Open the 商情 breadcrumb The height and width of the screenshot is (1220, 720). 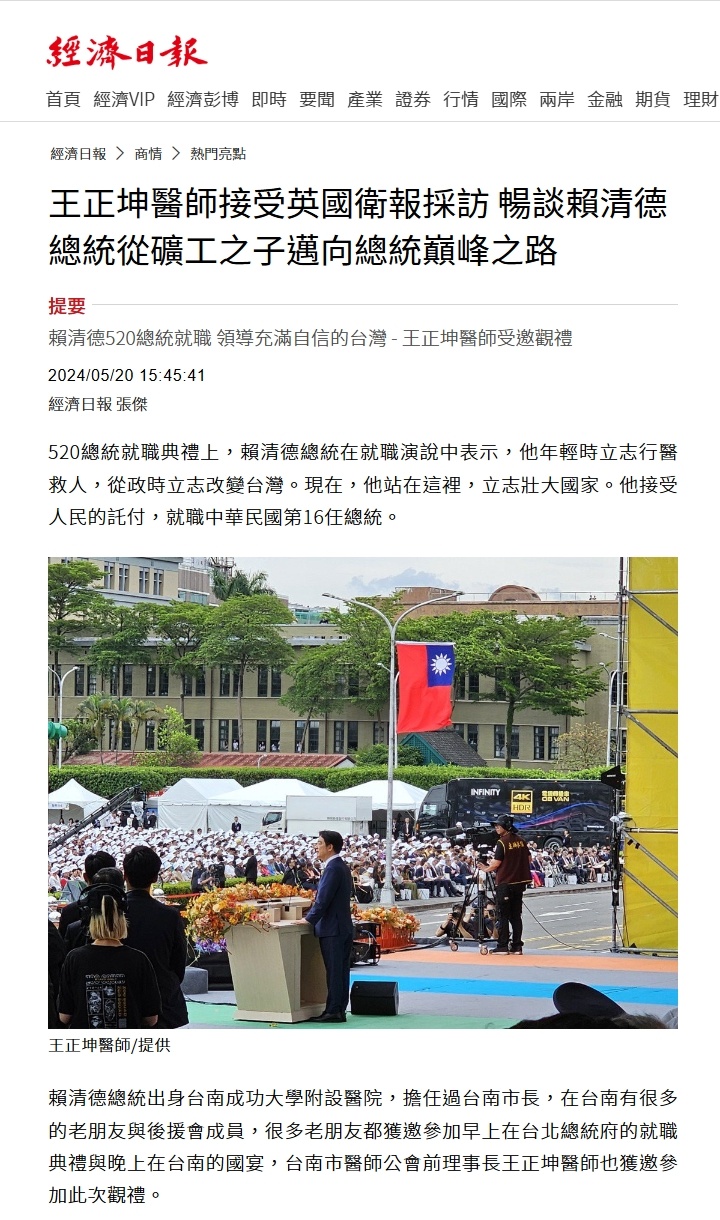point(148,154)
